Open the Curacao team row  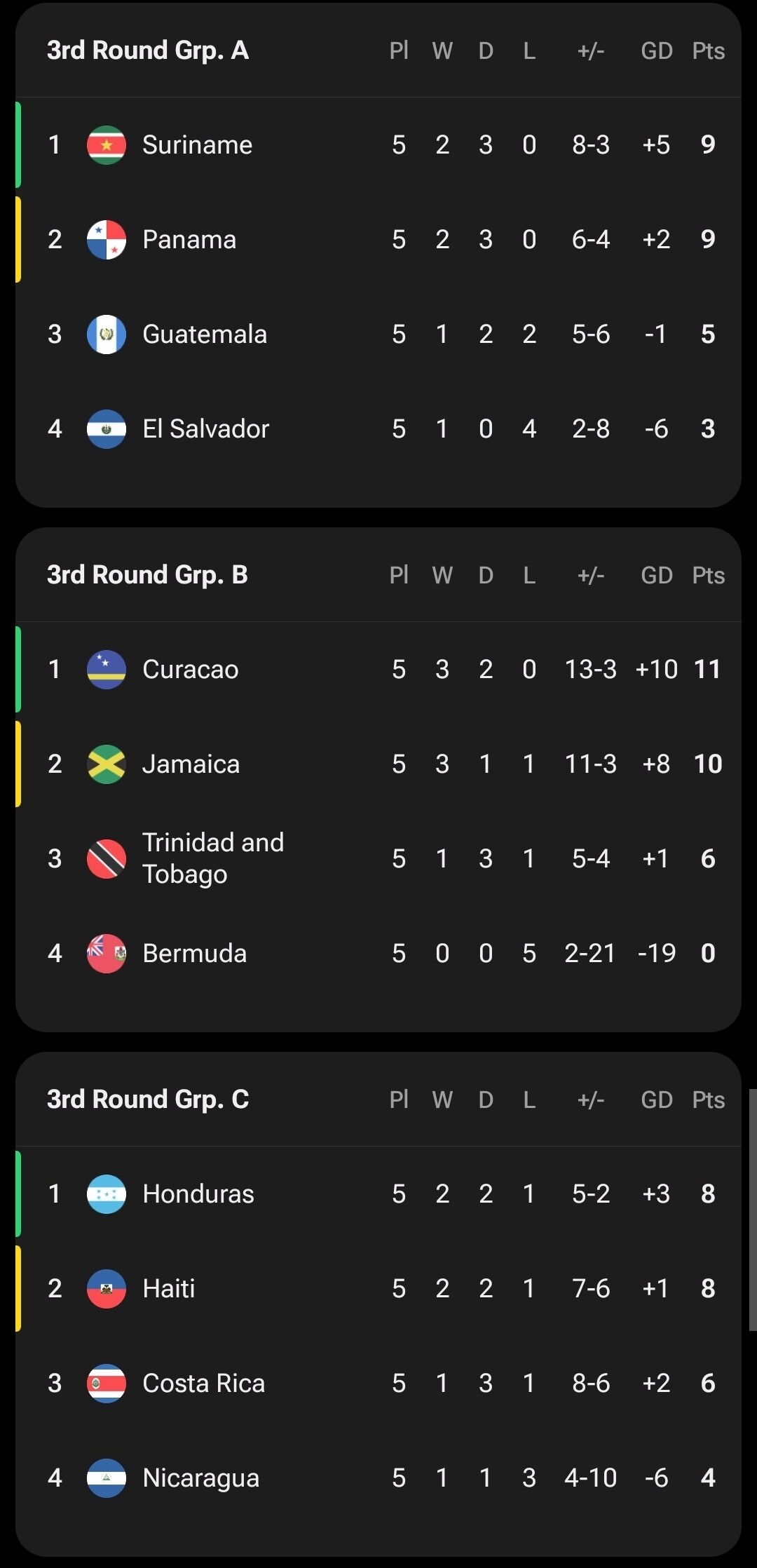click(x=190, y=670)
